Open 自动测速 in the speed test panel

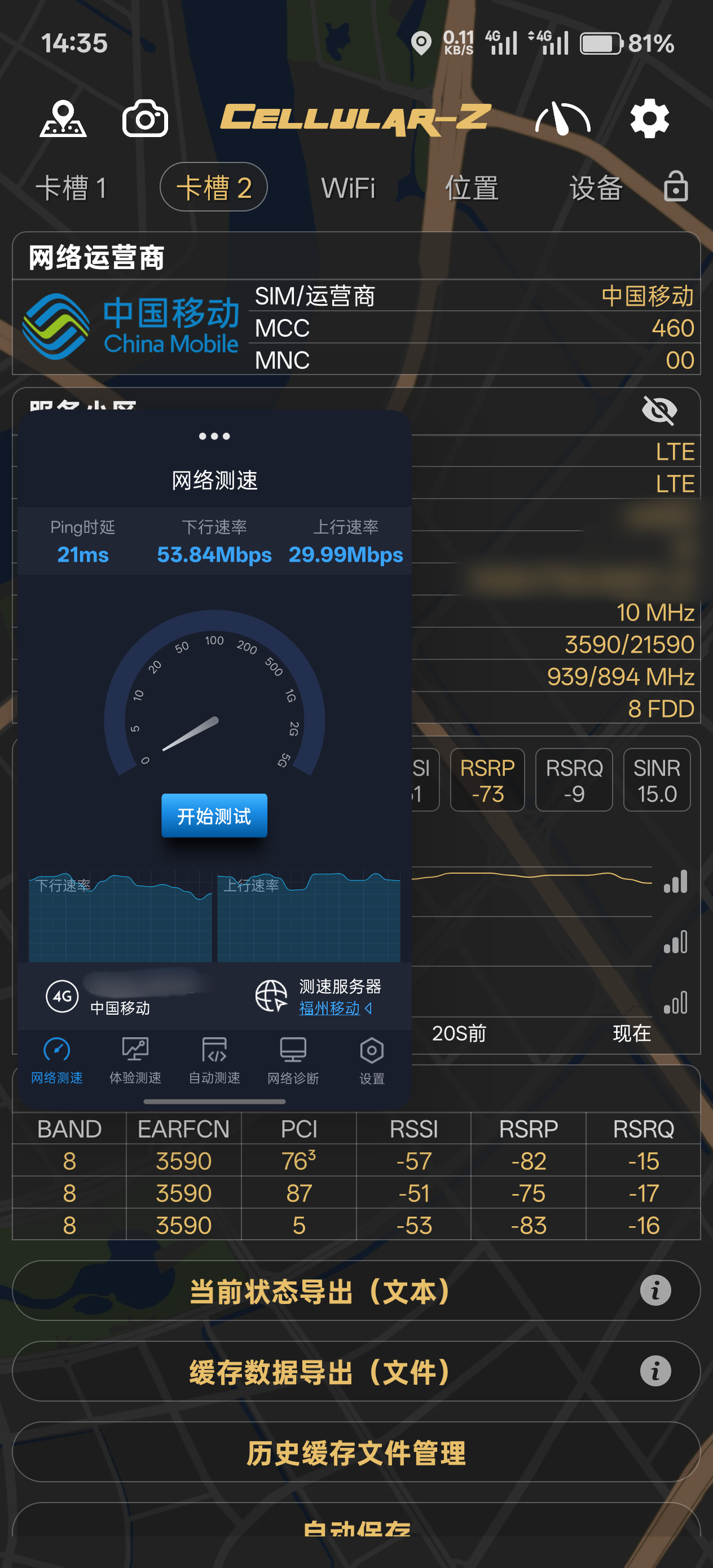214,1060
